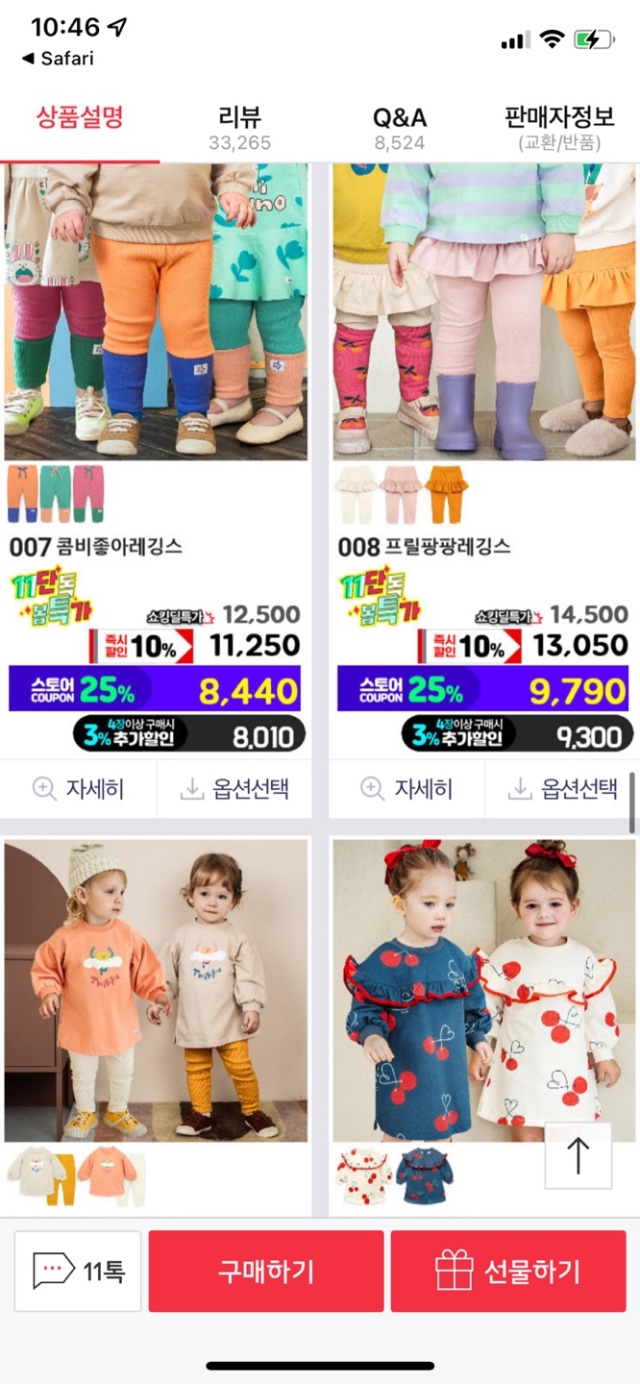Open 11톡 chat
640x1384 pixels.
point(78,1271)
